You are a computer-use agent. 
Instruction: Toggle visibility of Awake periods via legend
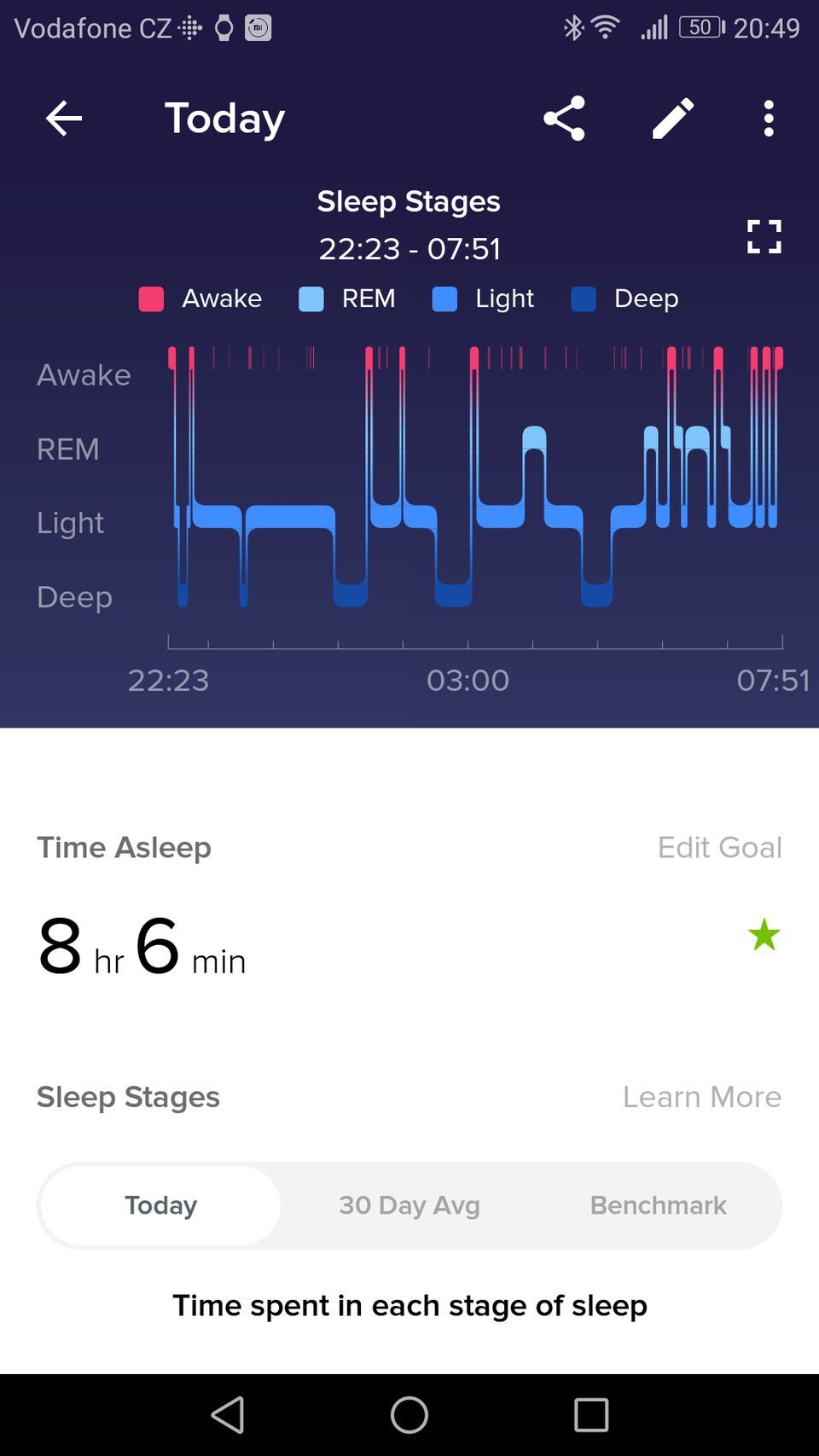[150, 299]
